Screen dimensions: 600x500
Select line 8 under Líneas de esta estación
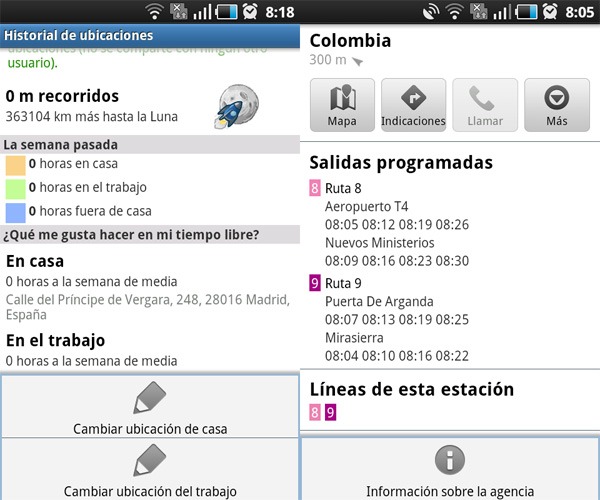(x=315, y=412)
